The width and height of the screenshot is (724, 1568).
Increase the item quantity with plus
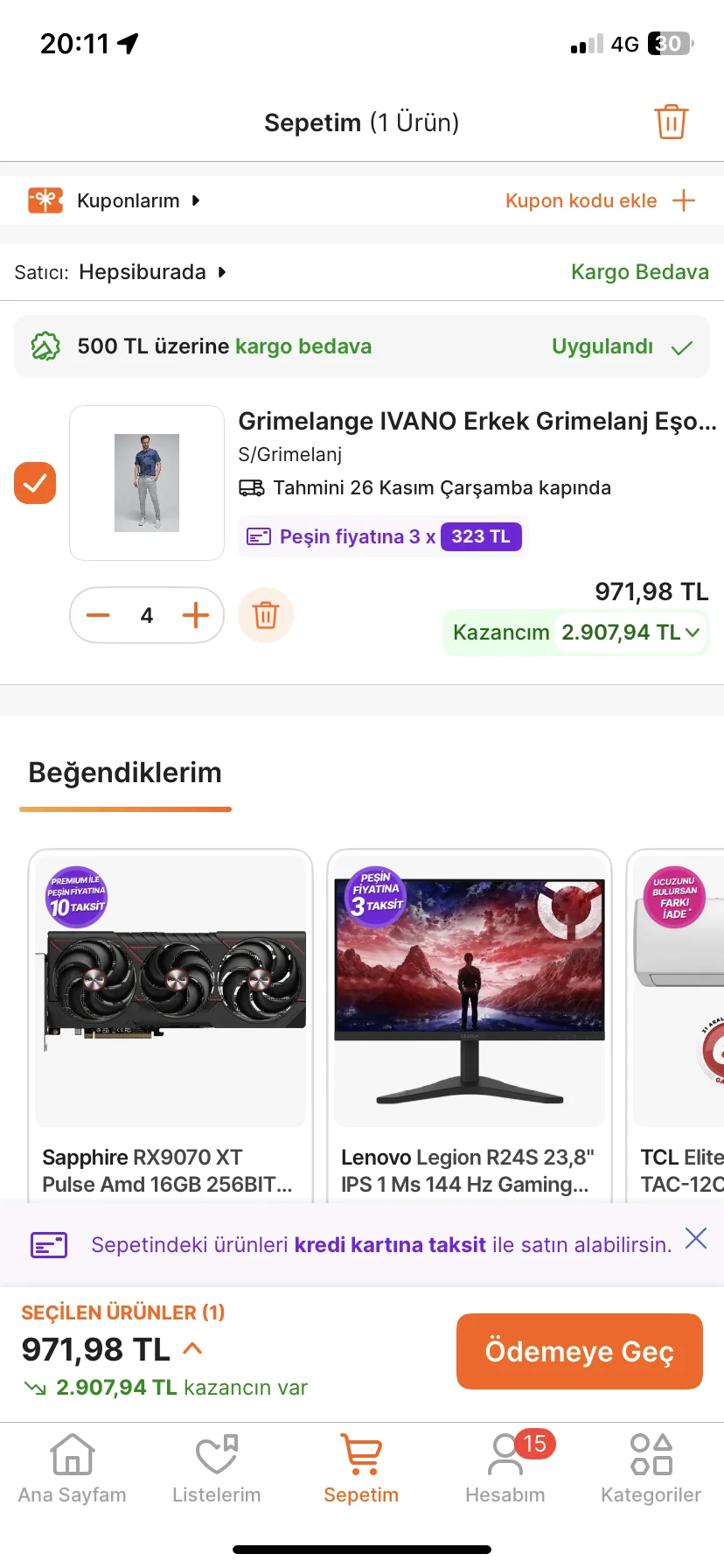coord(196,615)
